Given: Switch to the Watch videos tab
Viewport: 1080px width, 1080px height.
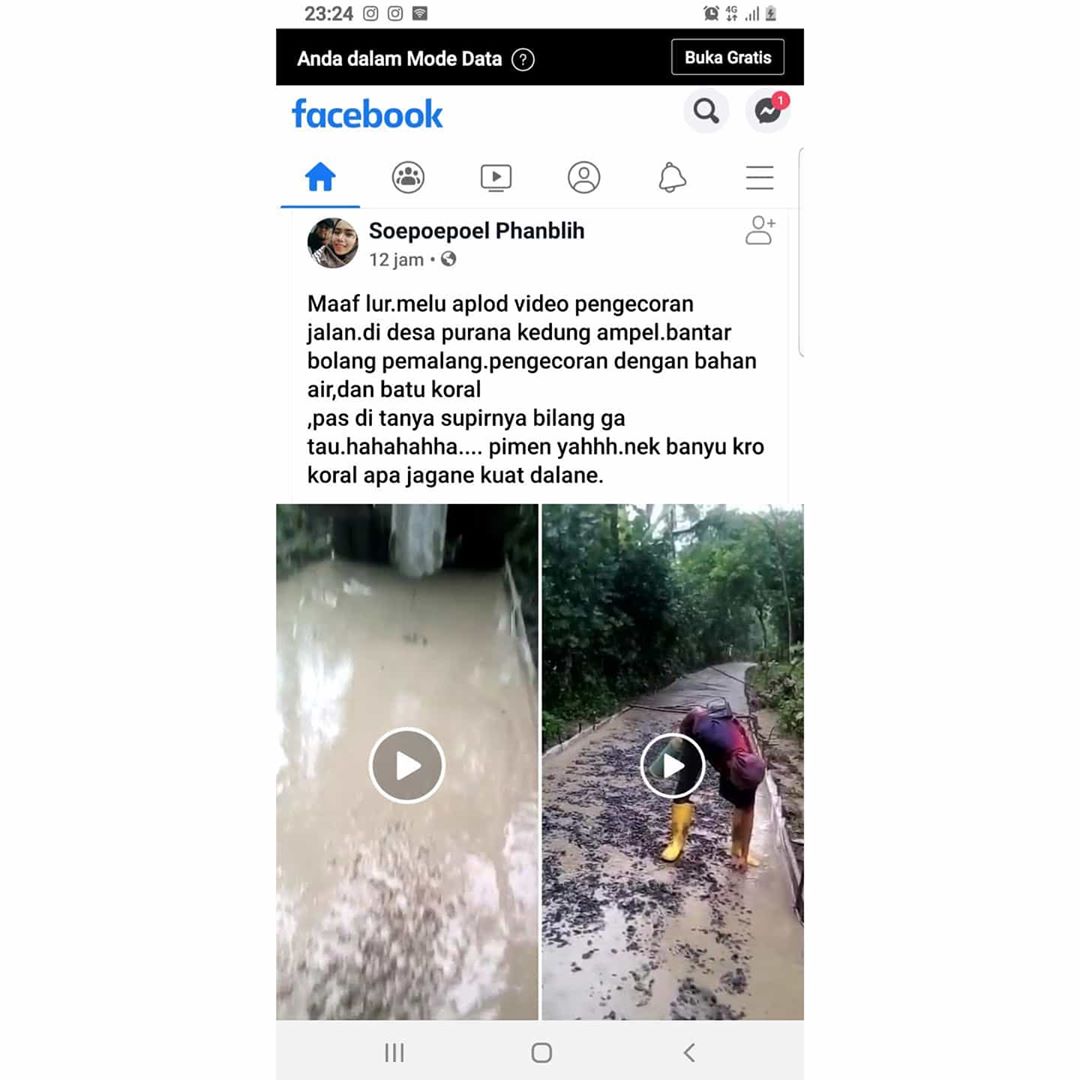Looking at the screenshot, I should [496, 178].
